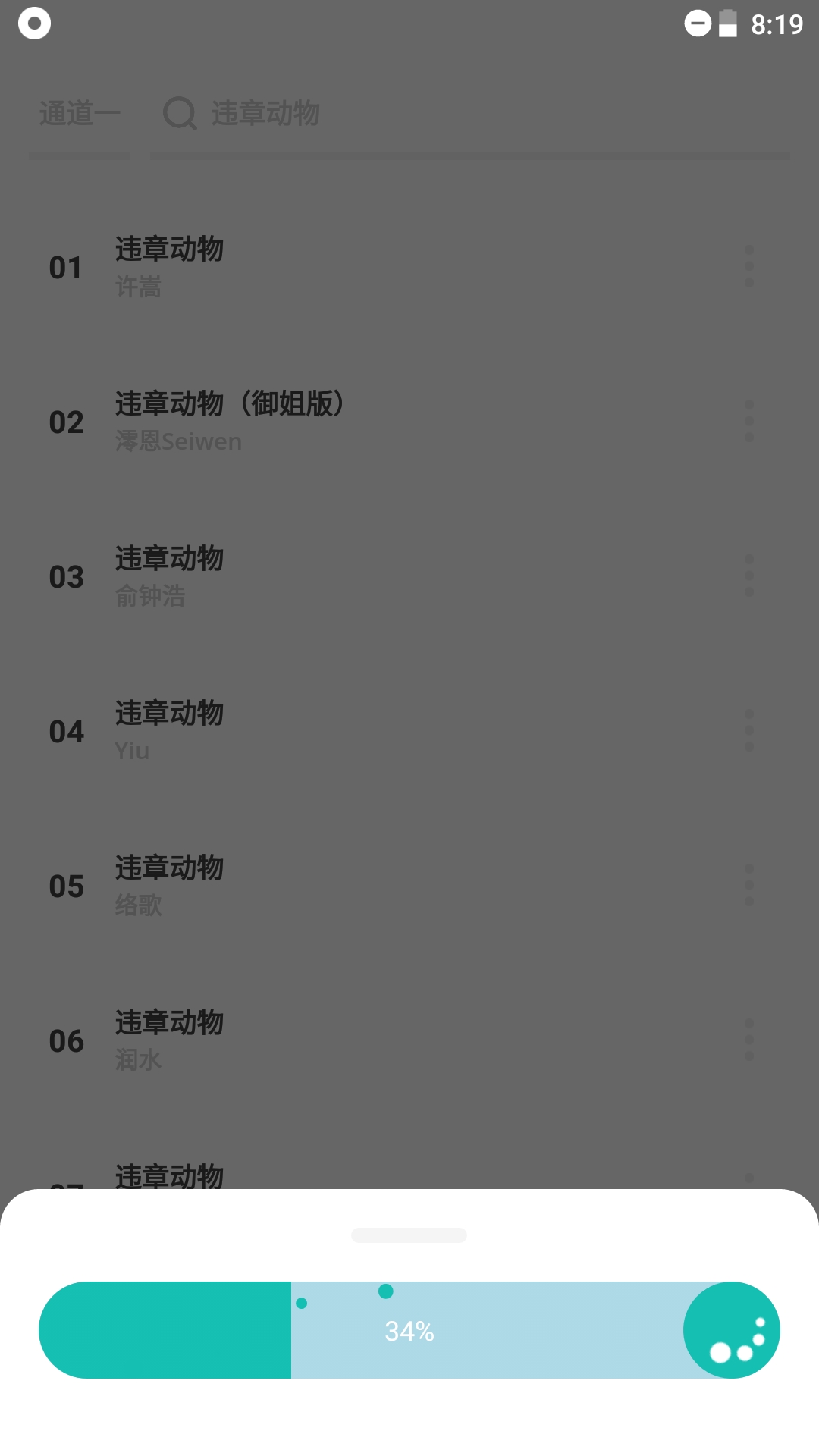The width and height of the screenshot is (819, 1456).
Task: Tap the do-not-disturb icon in the status bar
Action: pos(697,23)
